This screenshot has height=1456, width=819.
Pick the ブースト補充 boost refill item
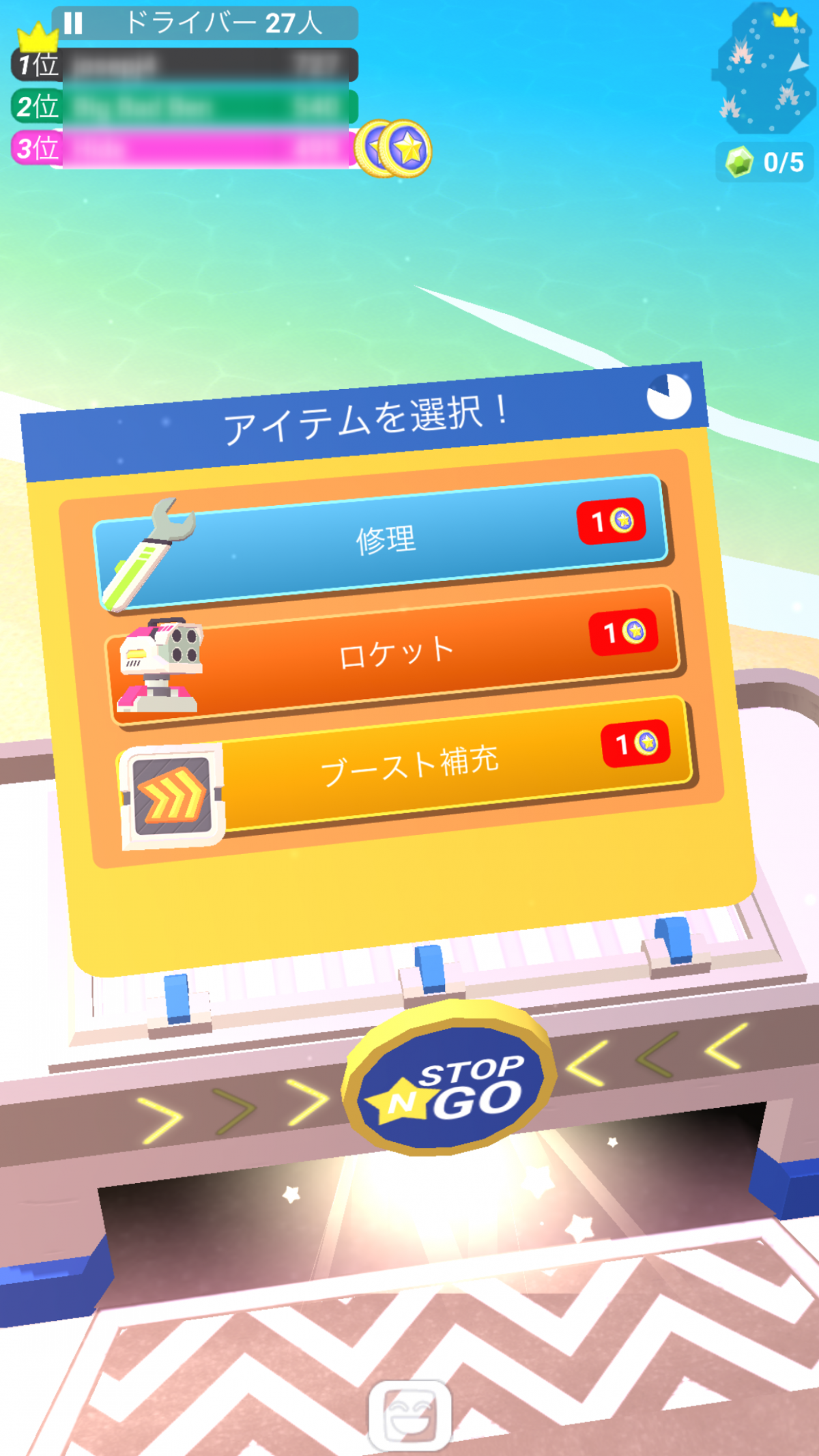coord(409,766)
